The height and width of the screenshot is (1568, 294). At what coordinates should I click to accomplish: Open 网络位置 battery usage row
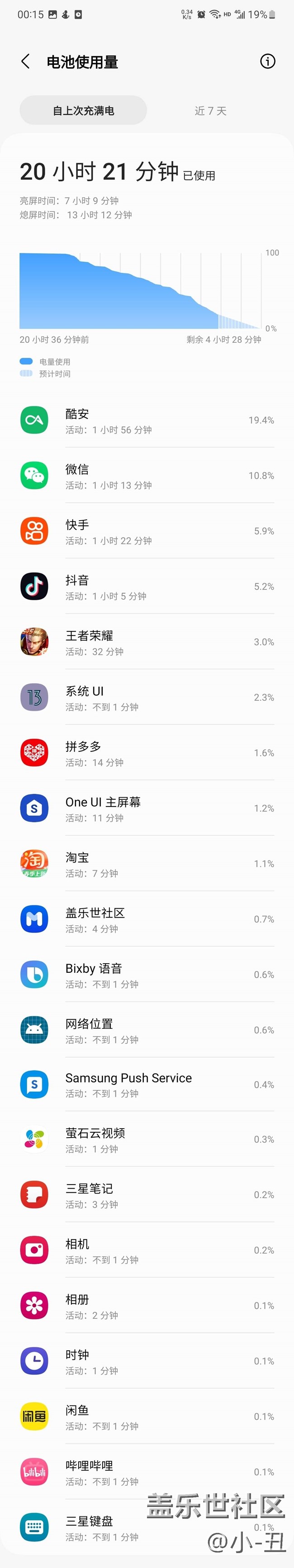[147, 1030]
